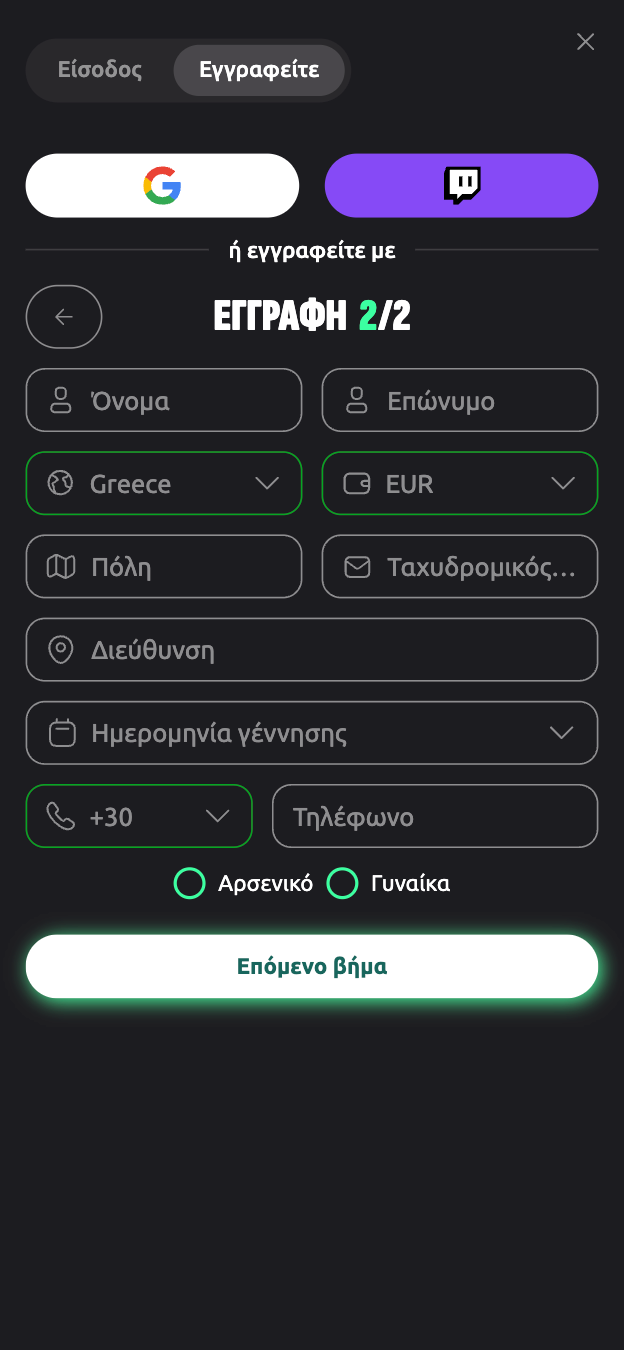Focus the Επώνυμο surname field
This screenshot has height=1350, width=624.
(x=460, y=400)
